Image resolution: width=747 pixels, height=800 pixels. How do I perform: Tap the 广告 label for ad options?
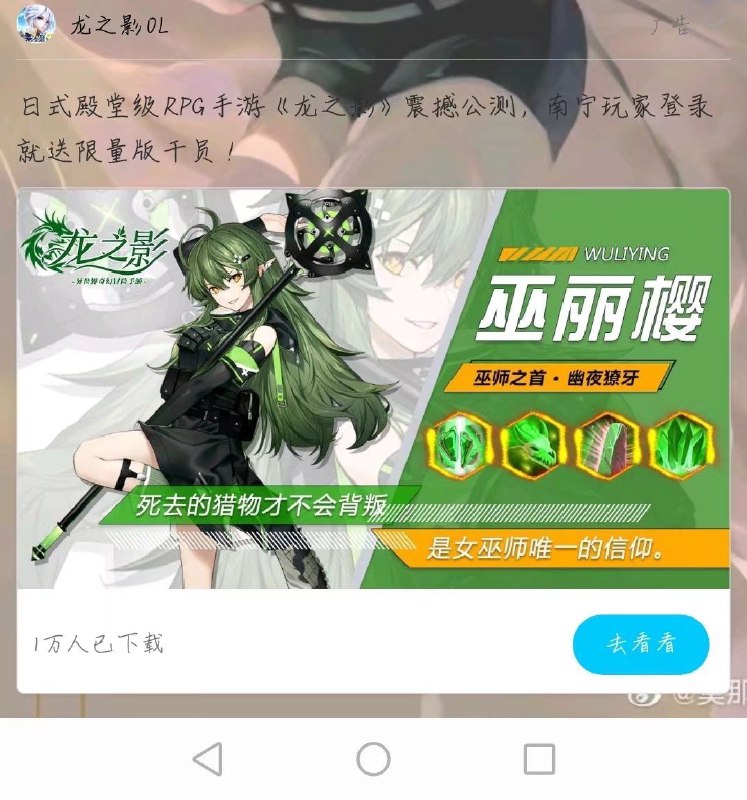669,27
